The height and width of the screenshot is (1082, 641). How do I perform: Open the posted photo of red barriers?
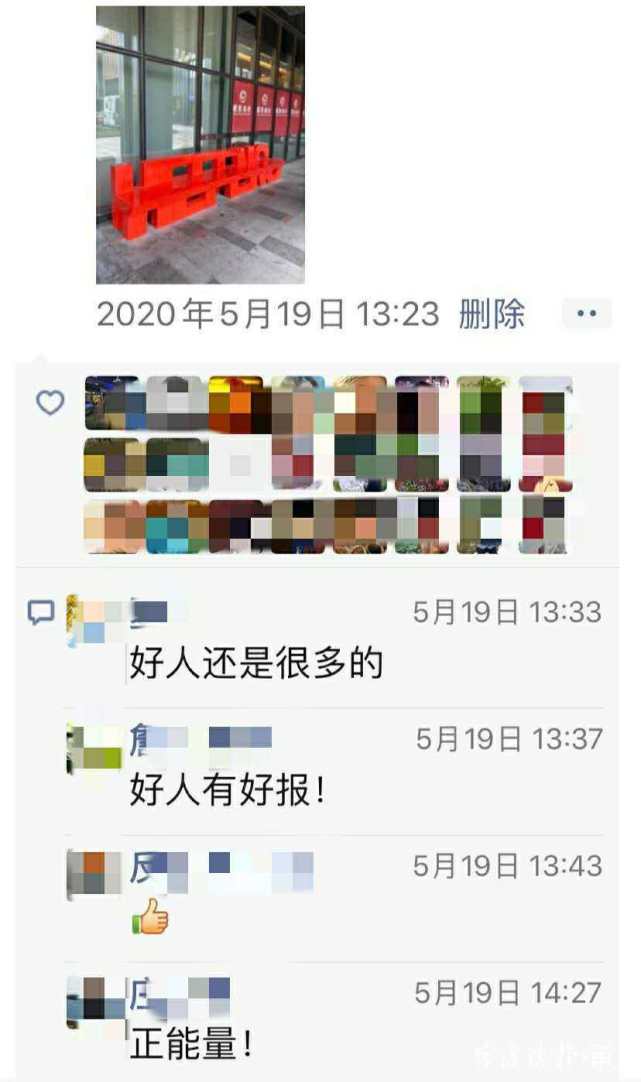(200, 145)
